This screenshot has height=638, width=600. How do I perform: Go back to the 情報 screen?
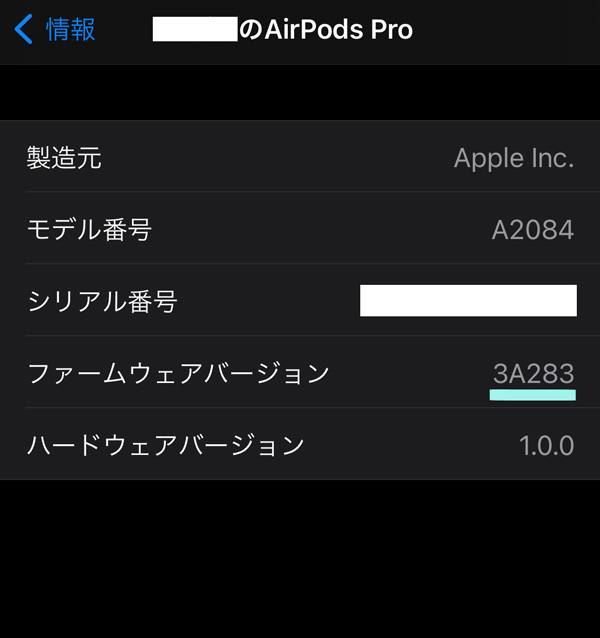point(56,30)
